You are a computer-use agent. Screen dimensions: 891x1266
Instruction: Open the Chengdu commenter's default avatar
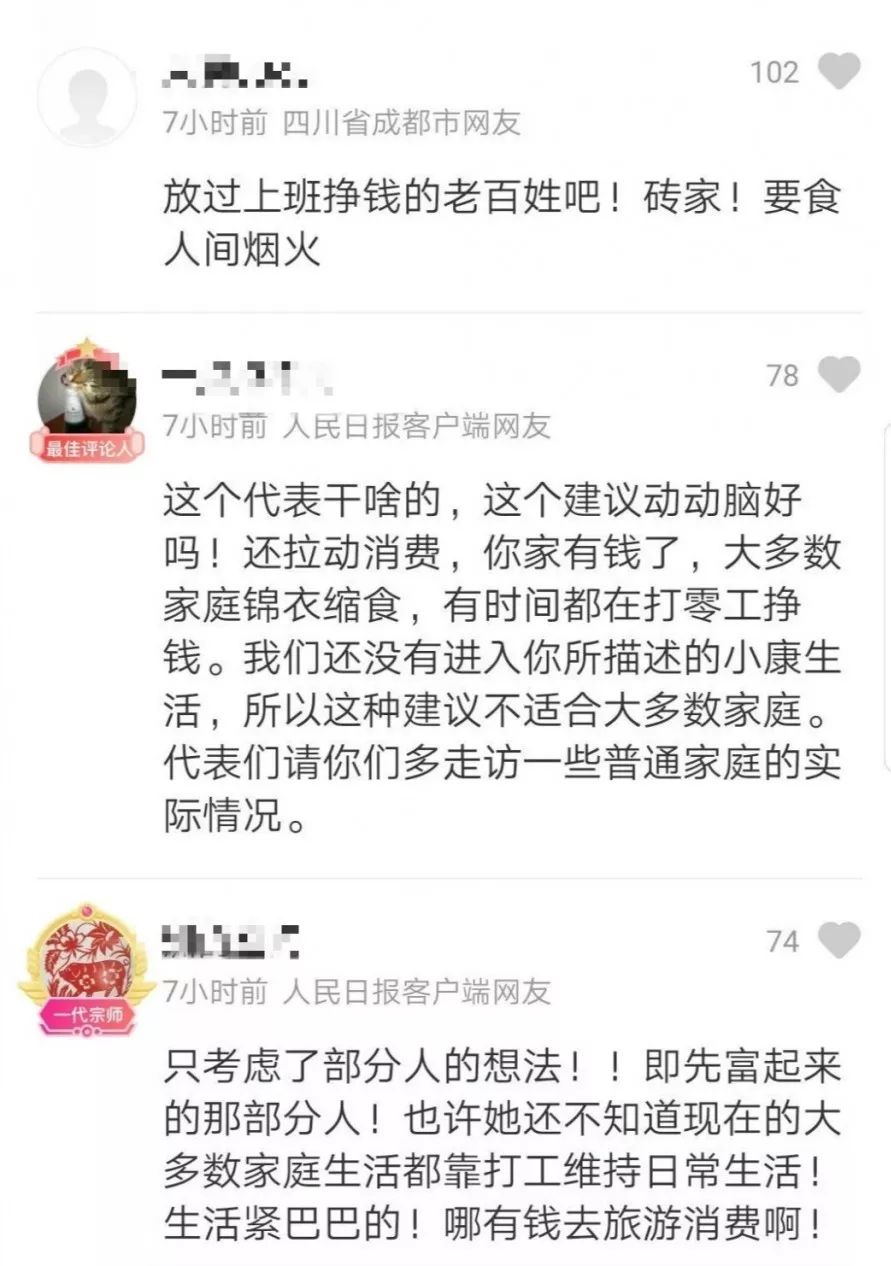(x=87, y=97)
